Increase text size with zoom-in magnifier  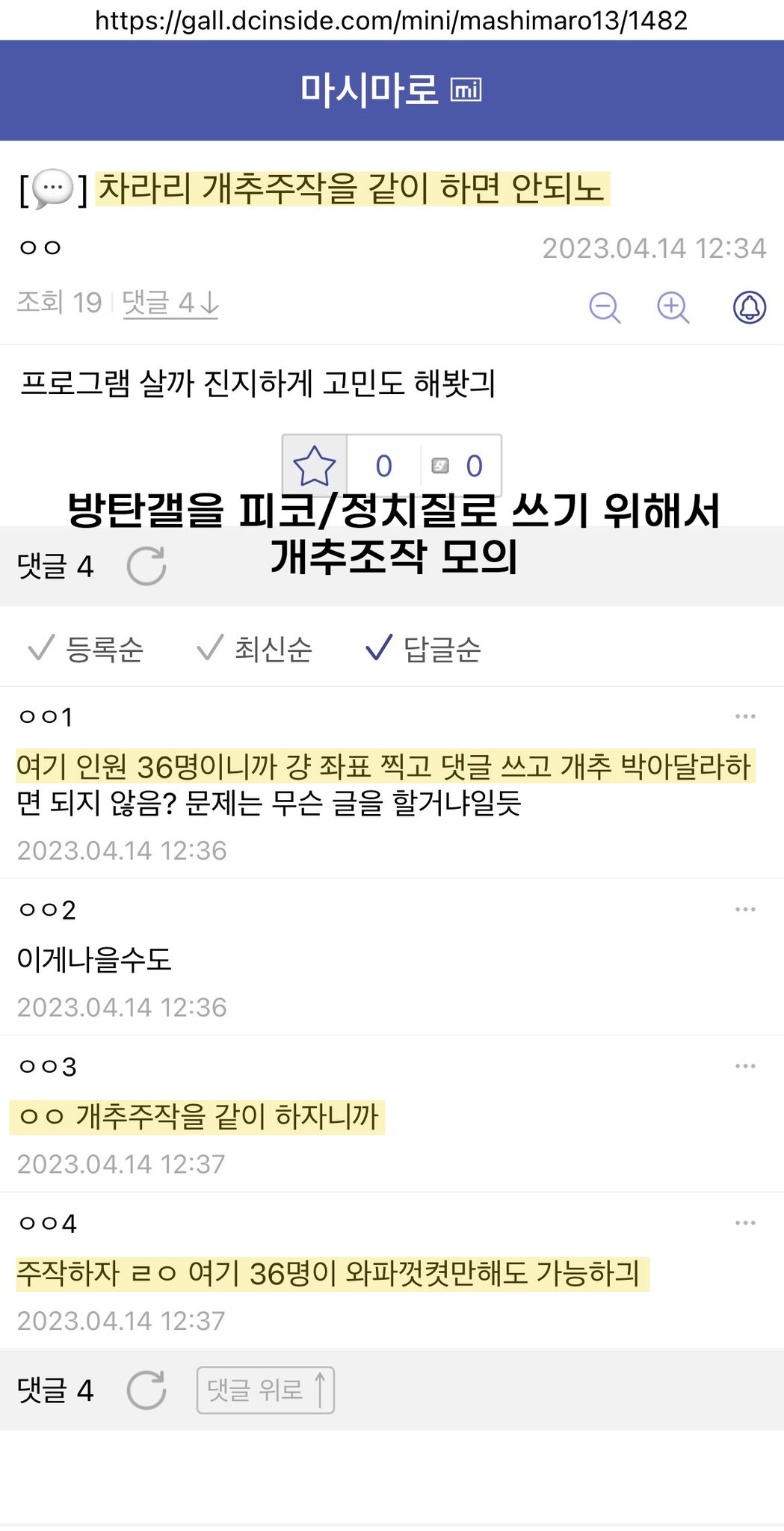[673, 307]
